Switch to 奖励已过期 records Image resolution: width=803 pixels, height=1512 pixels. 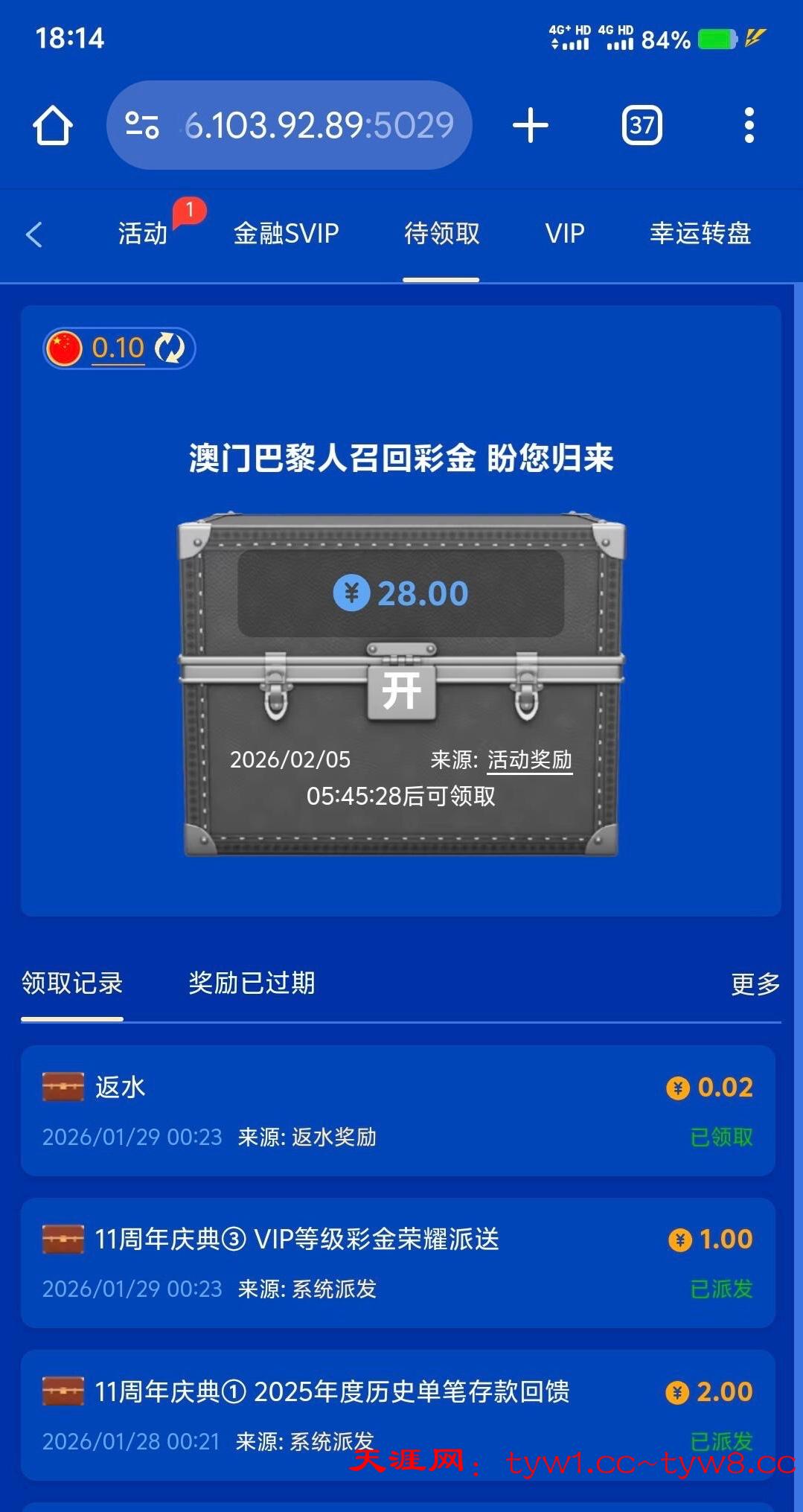[252, 983]
